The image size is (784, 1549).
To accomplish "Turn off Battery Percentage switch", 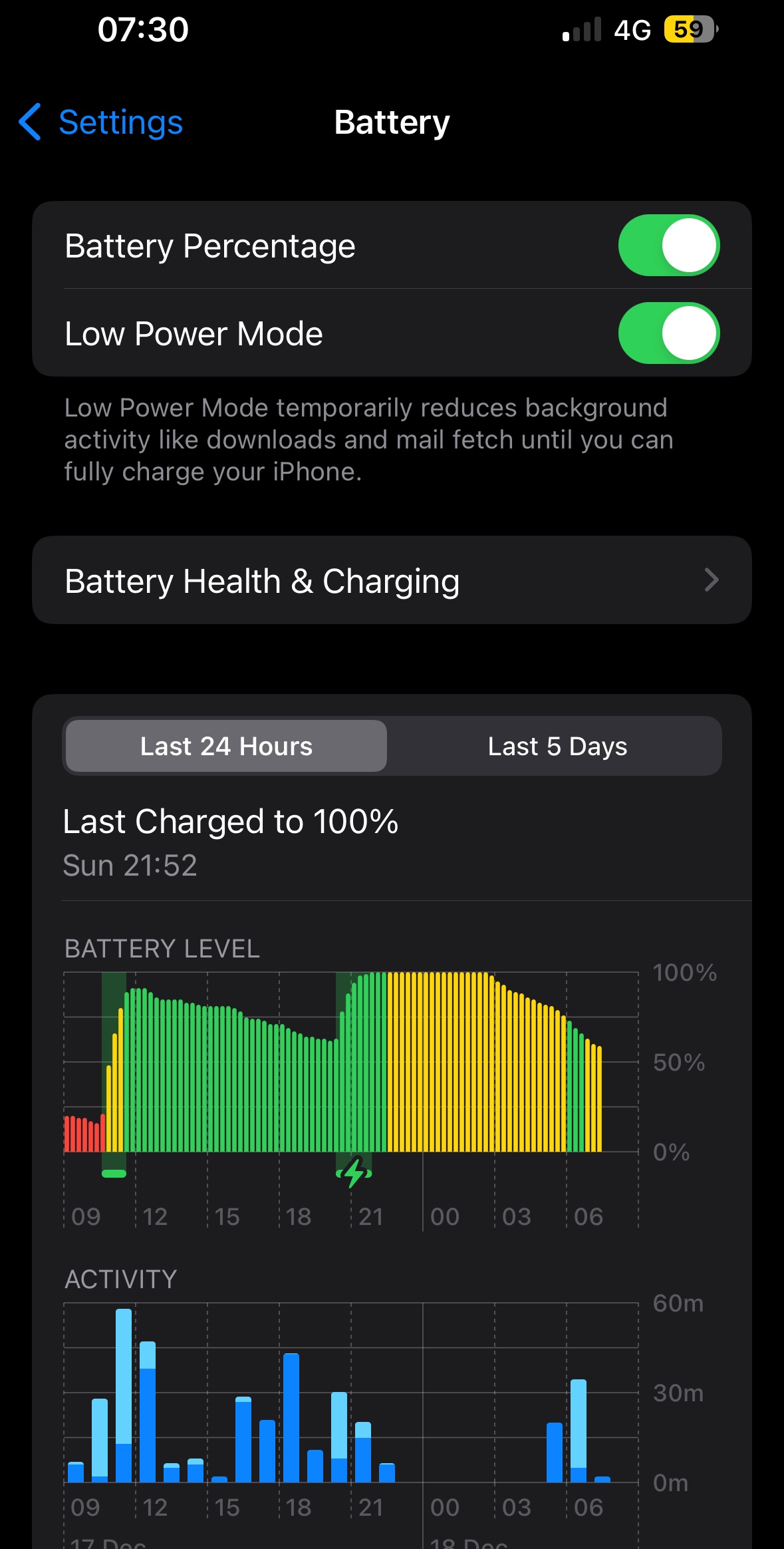I will click(x=668, y=246).
